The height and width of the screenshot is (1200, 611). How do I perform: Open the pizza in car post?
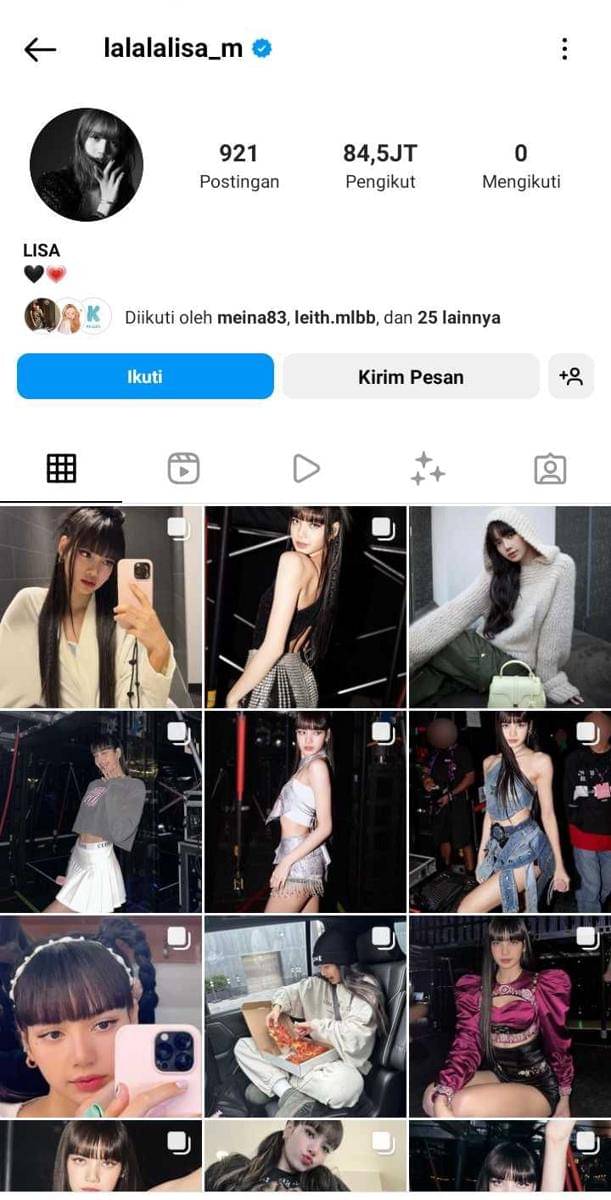point(305,1017)
